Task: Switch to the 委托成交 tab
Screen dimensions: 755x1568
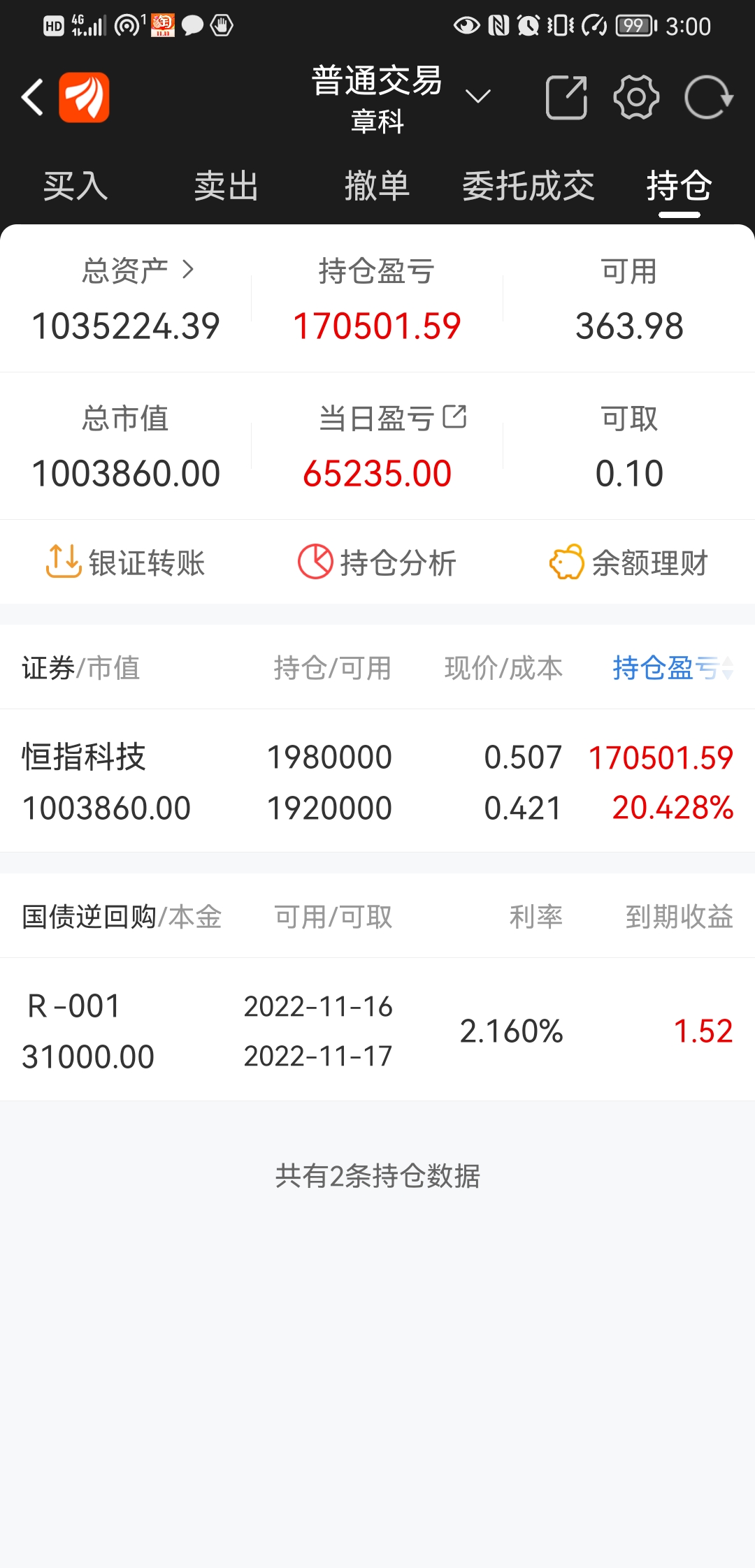Action: click(530, 187)
